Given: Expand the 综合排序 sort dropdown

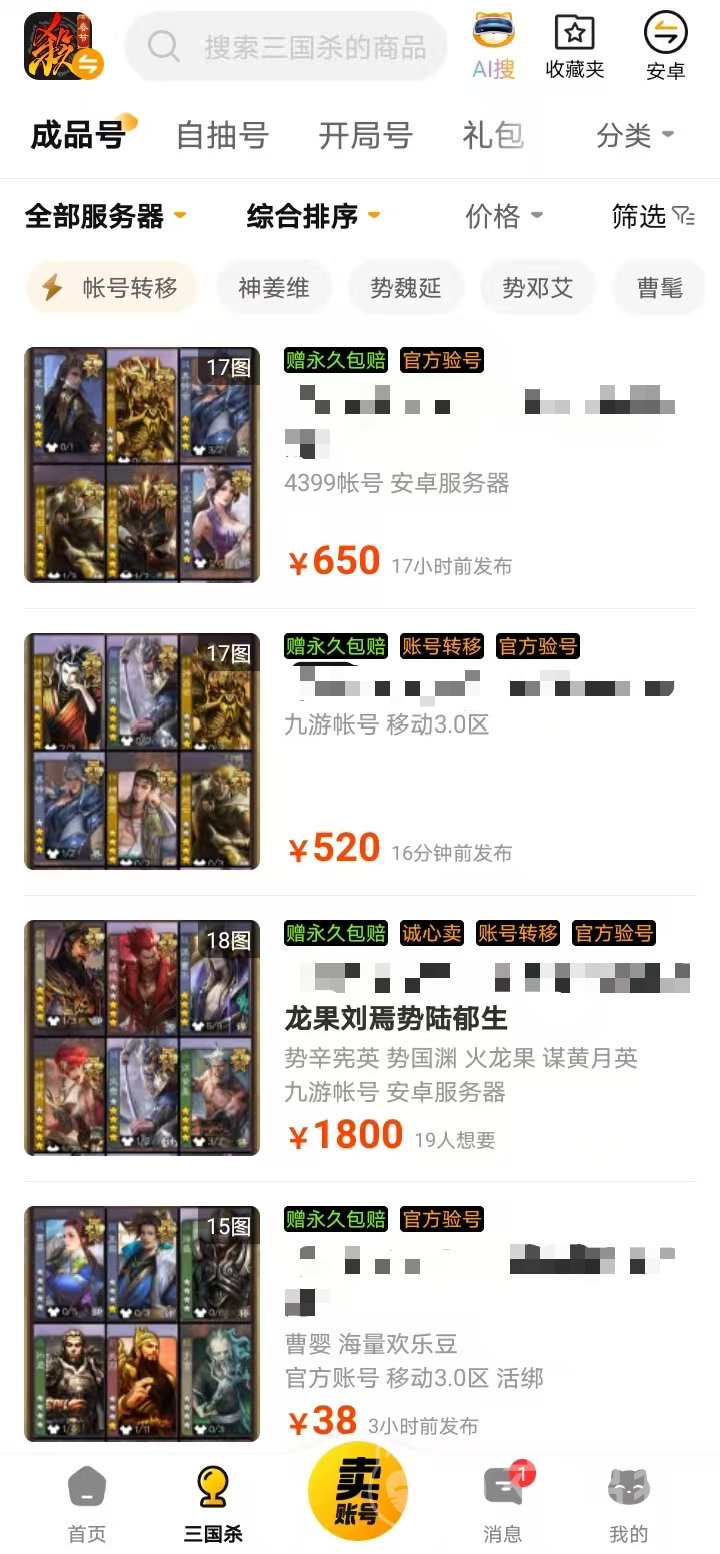Looking at the screenshot, I should point(313,215).
